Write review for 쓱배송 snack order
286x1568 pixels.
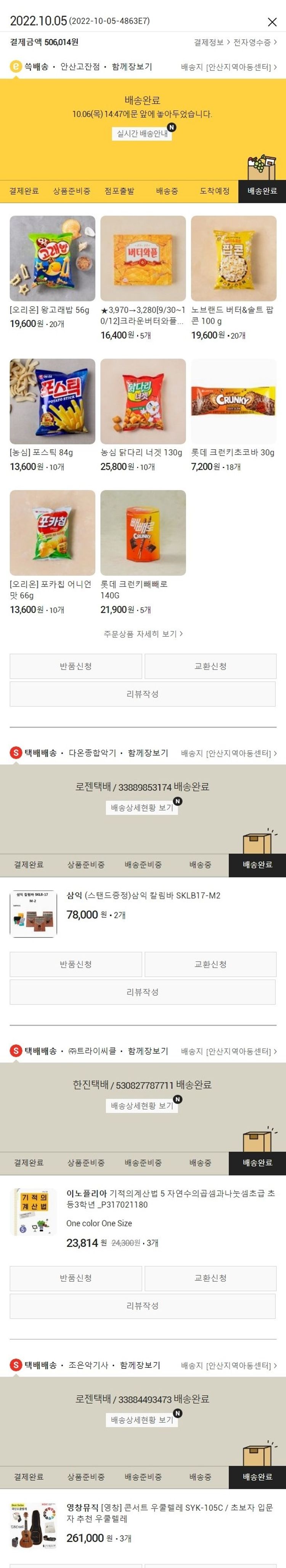[x=142, y=694]
